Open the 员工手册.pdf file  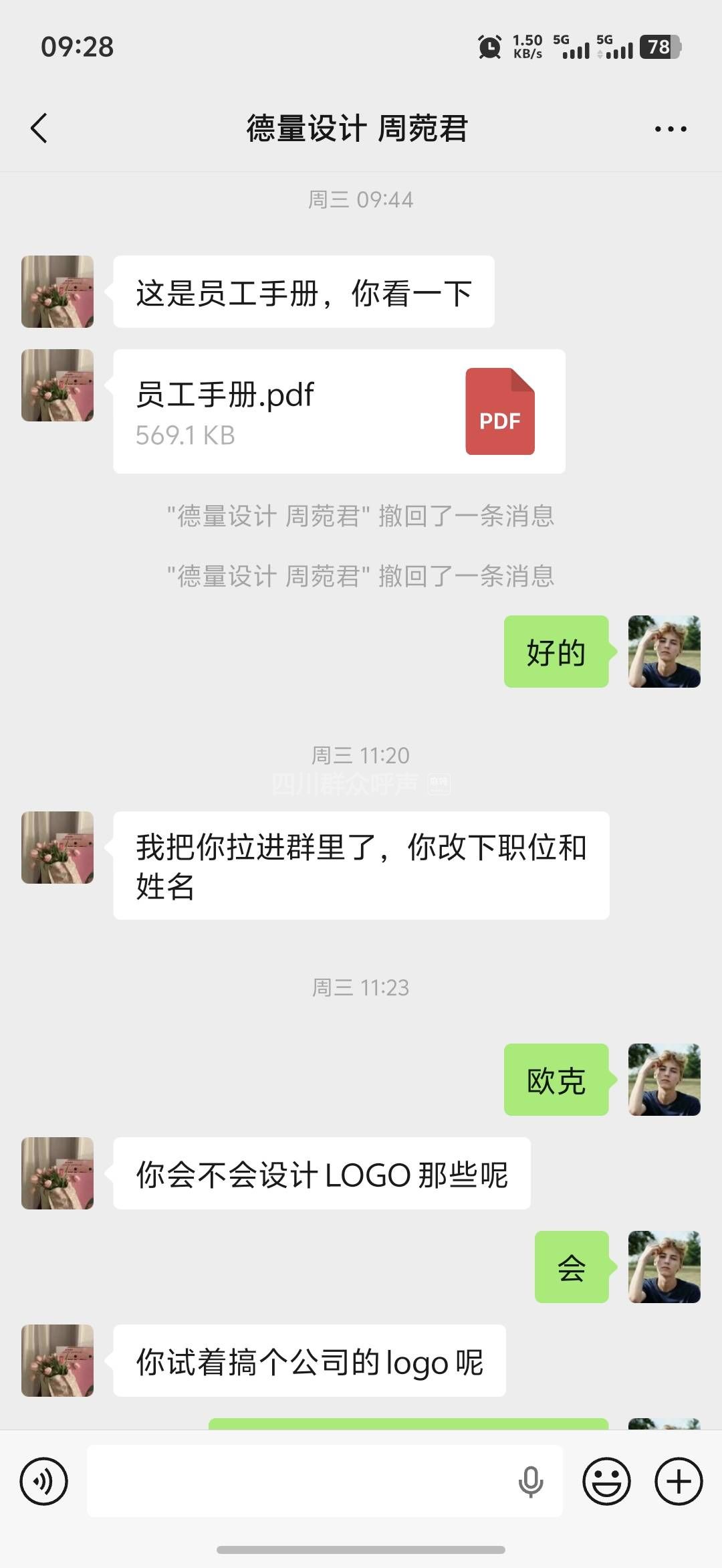coord(339,411)
